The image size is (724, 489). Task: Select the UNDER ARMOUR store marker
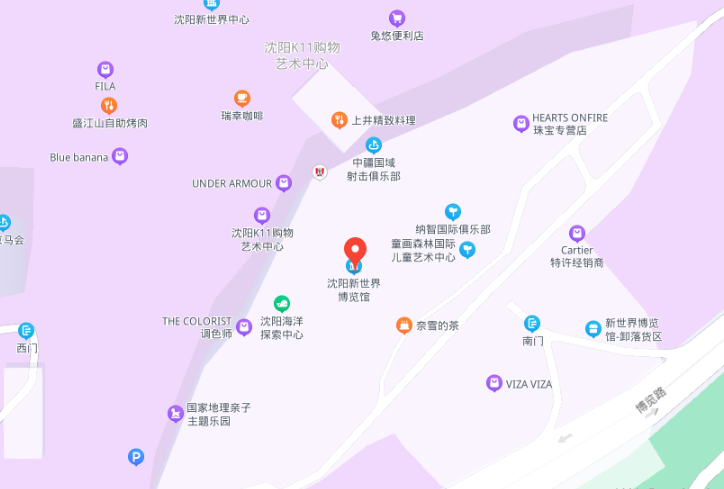click(284, 183)
